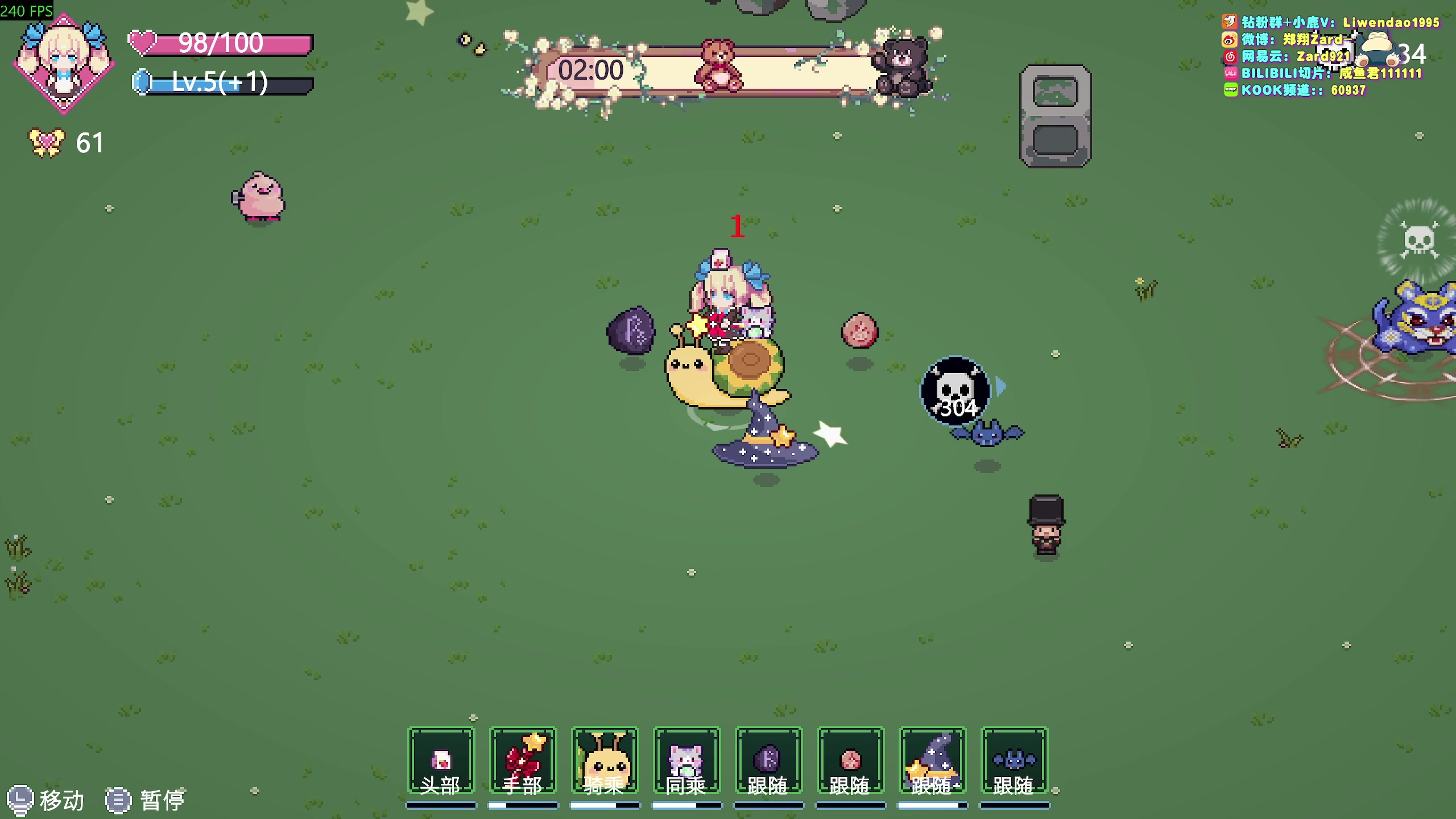Select the 手部 hand equipment slot
This screenshot has width=1456, height=819.
pyautogui.click(x=523, y=760)
